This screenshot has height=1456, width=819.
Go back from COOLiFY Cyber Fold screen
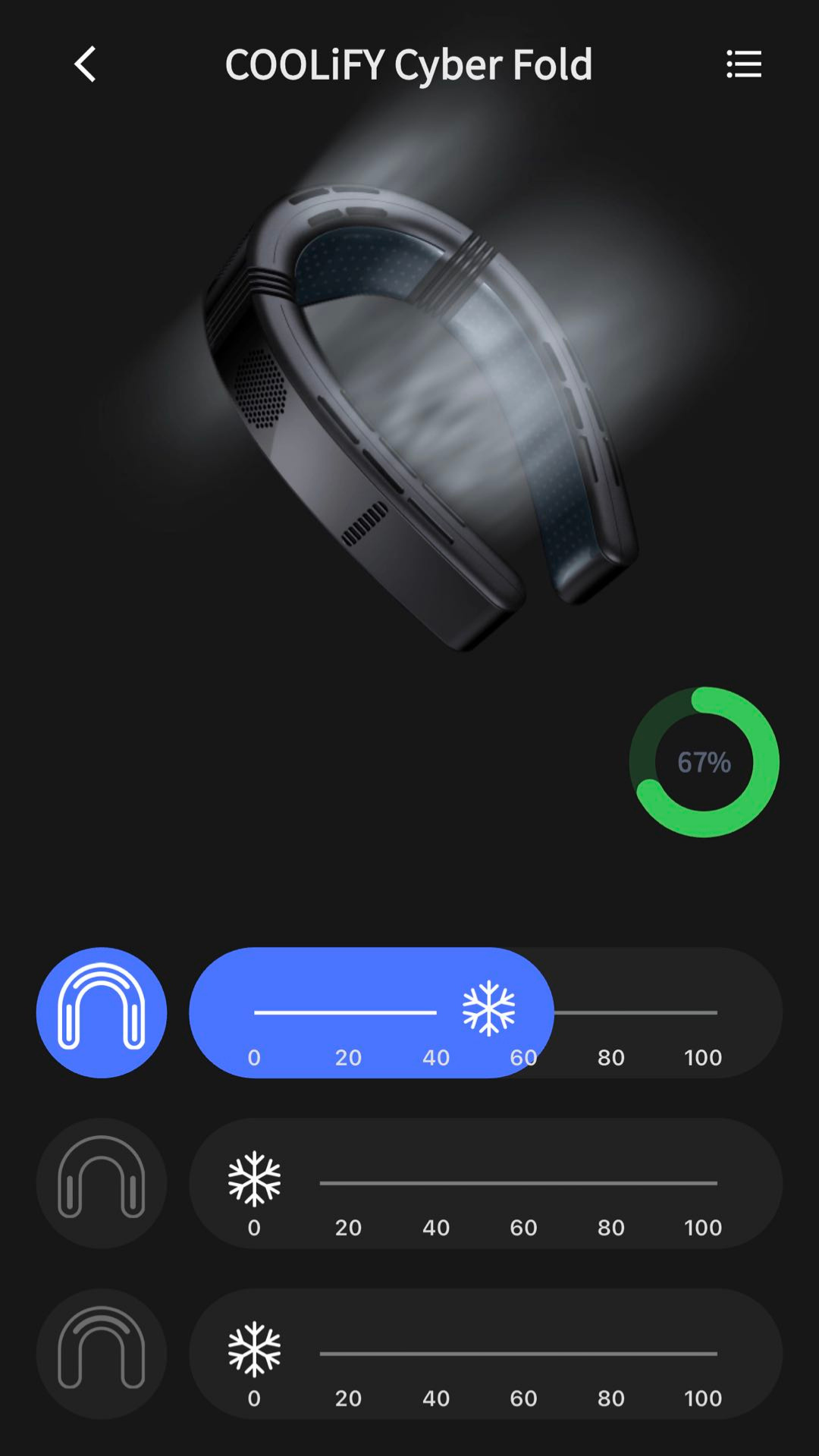pyautogui.click(x=86, y=64)
